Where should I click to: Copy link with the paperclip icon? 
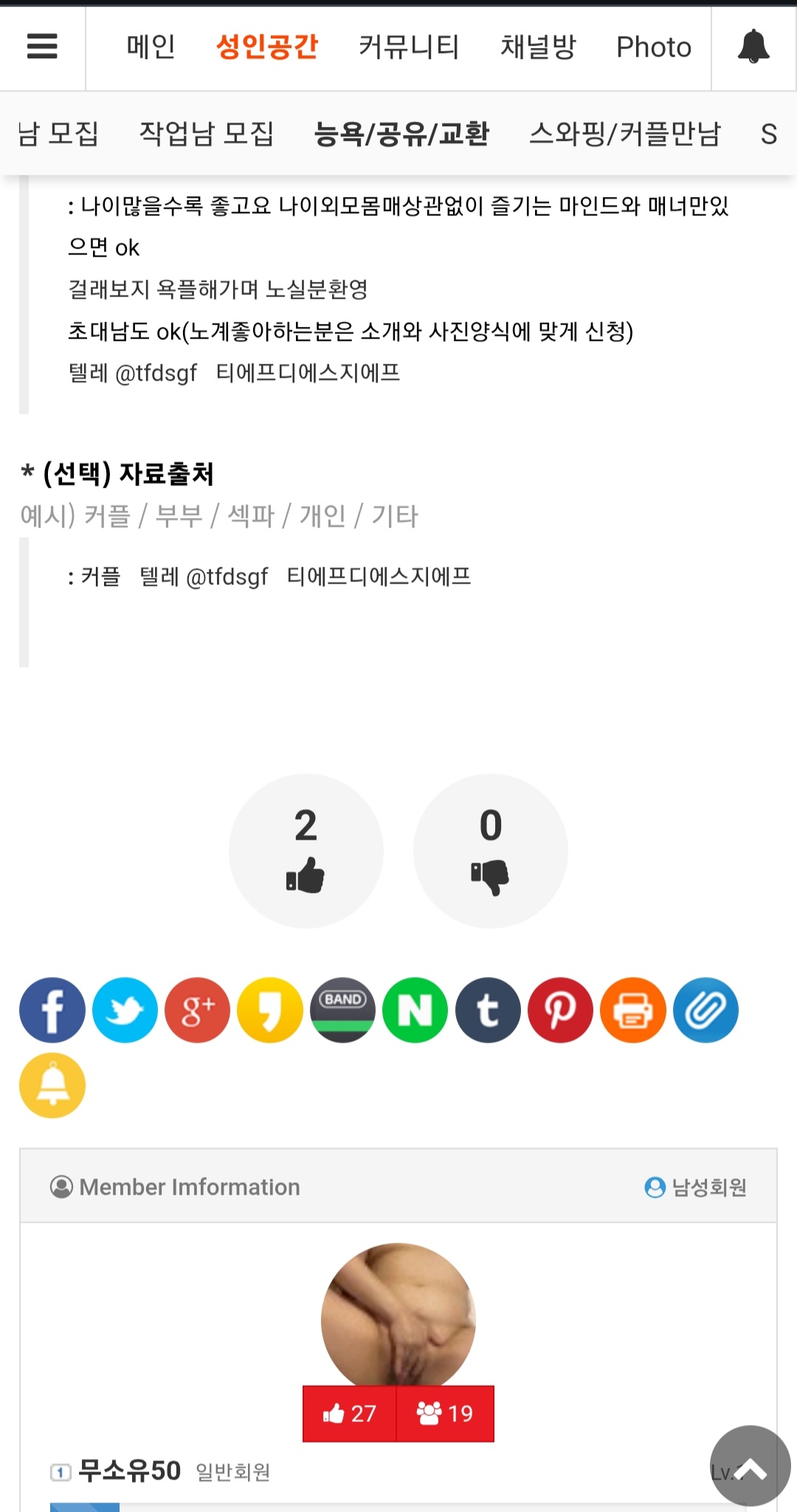[705, 1010]
